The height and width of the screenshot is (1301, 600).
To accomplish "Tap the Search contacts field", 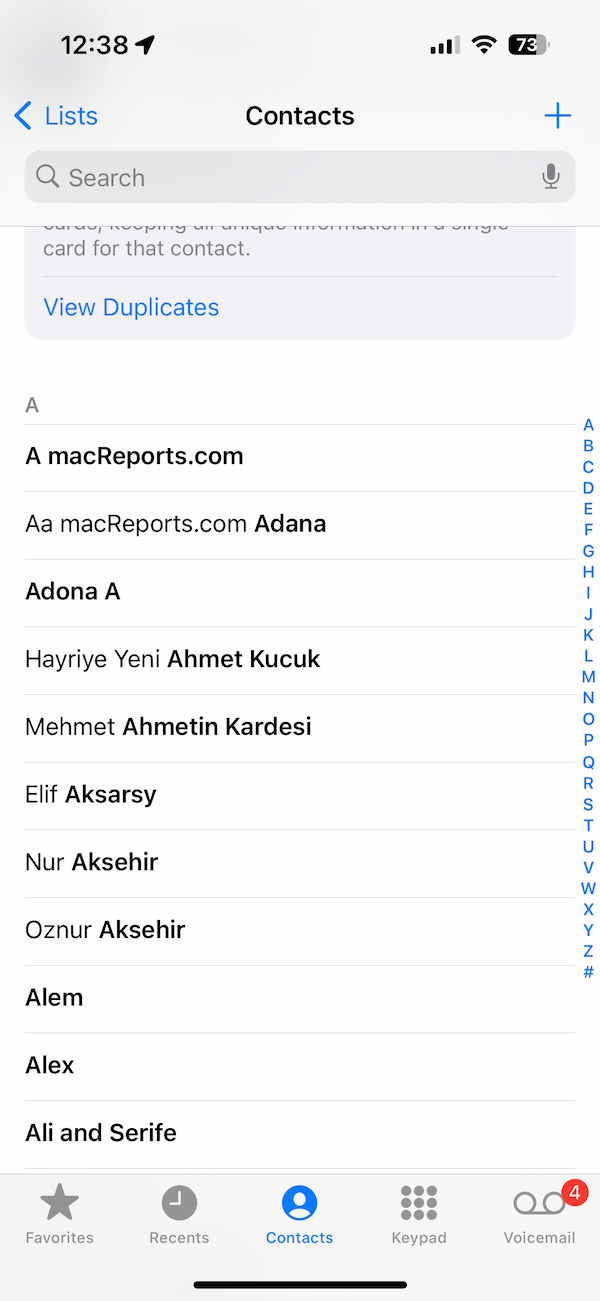I will pyautogui.click(x=300, y=177).
